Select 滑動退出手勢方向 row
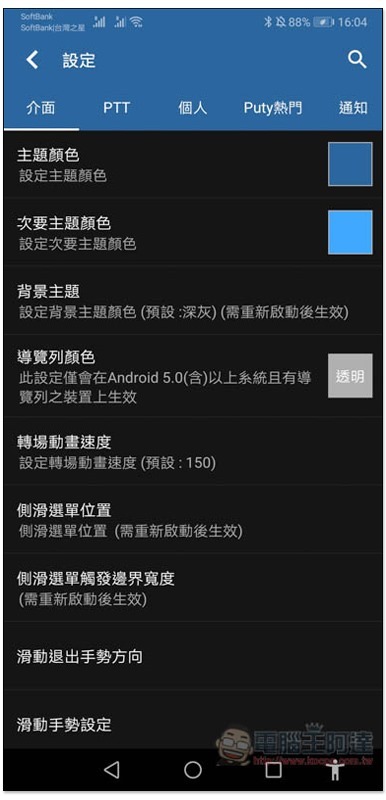 tap(193, 656)
